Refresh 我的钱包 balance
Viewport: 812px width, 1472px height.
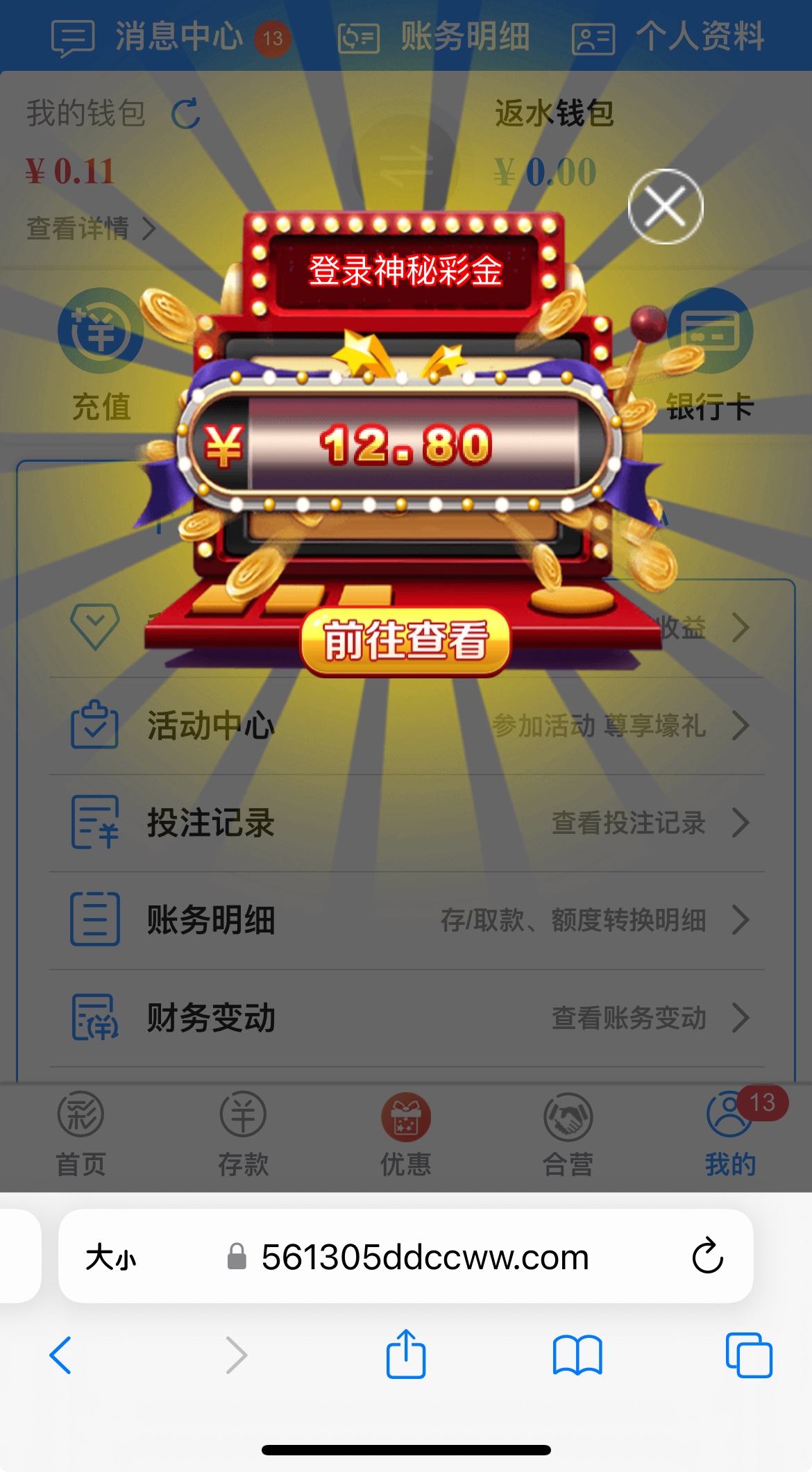pos(186,114)
